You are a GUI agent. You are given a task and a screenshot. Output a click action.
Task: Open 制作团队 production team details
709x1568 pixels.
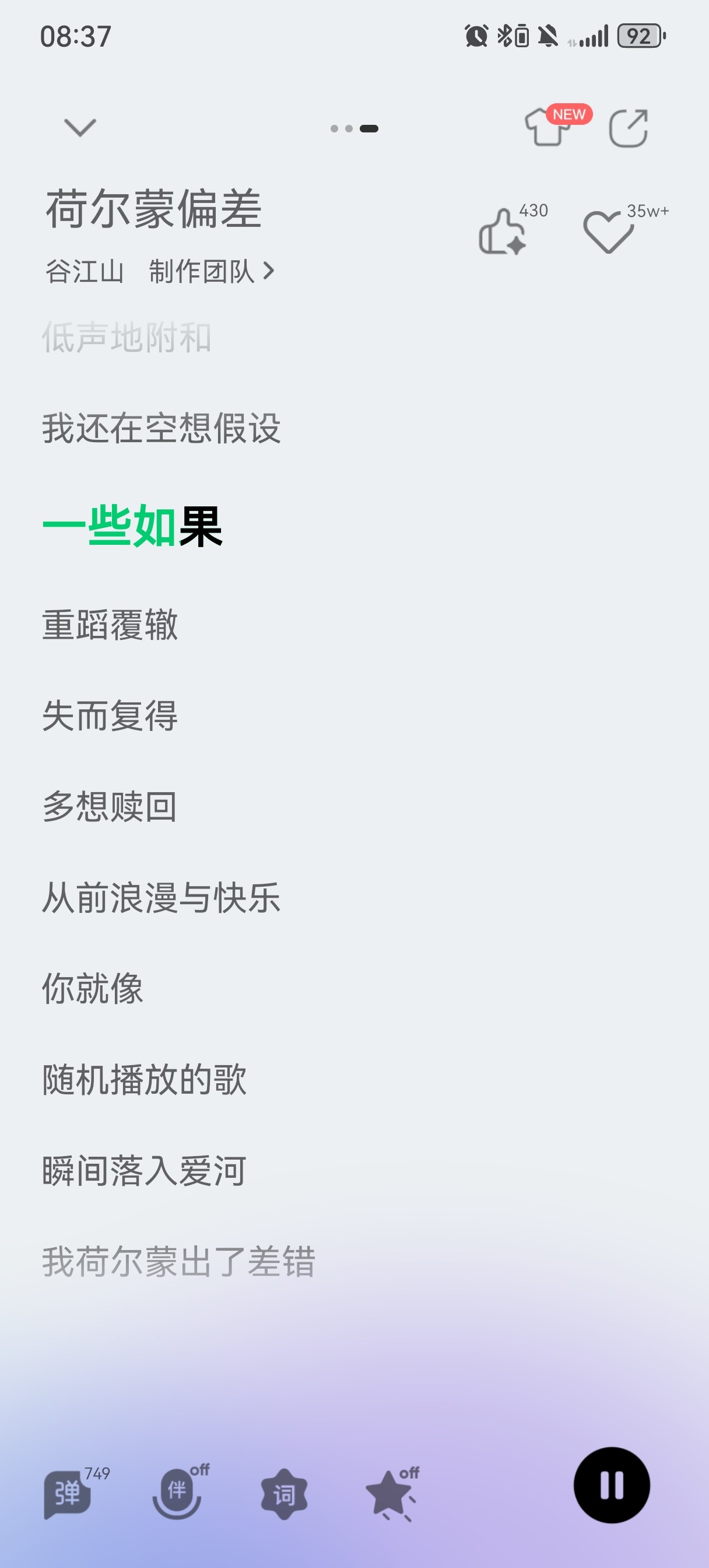[211, 271]
